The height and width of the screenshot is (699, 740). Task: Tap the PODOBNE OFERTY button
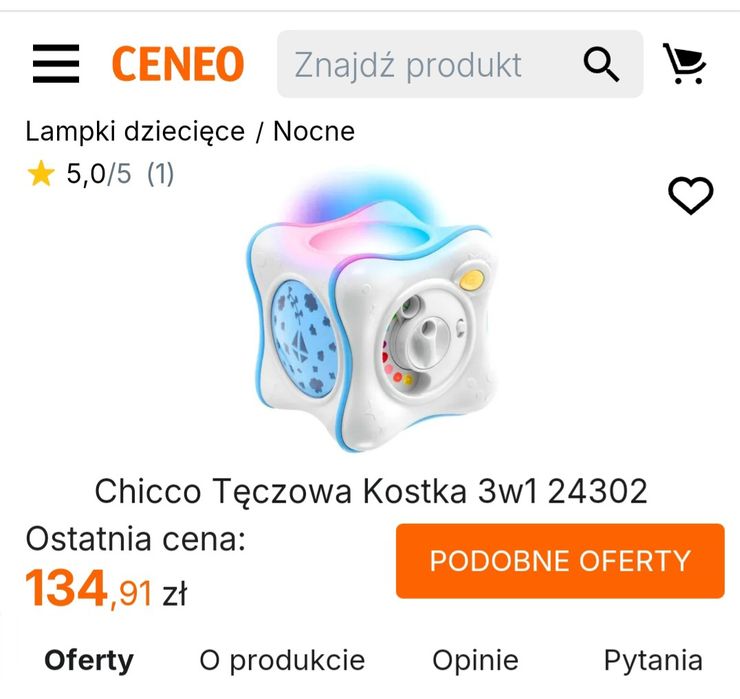tap(560, 561)
